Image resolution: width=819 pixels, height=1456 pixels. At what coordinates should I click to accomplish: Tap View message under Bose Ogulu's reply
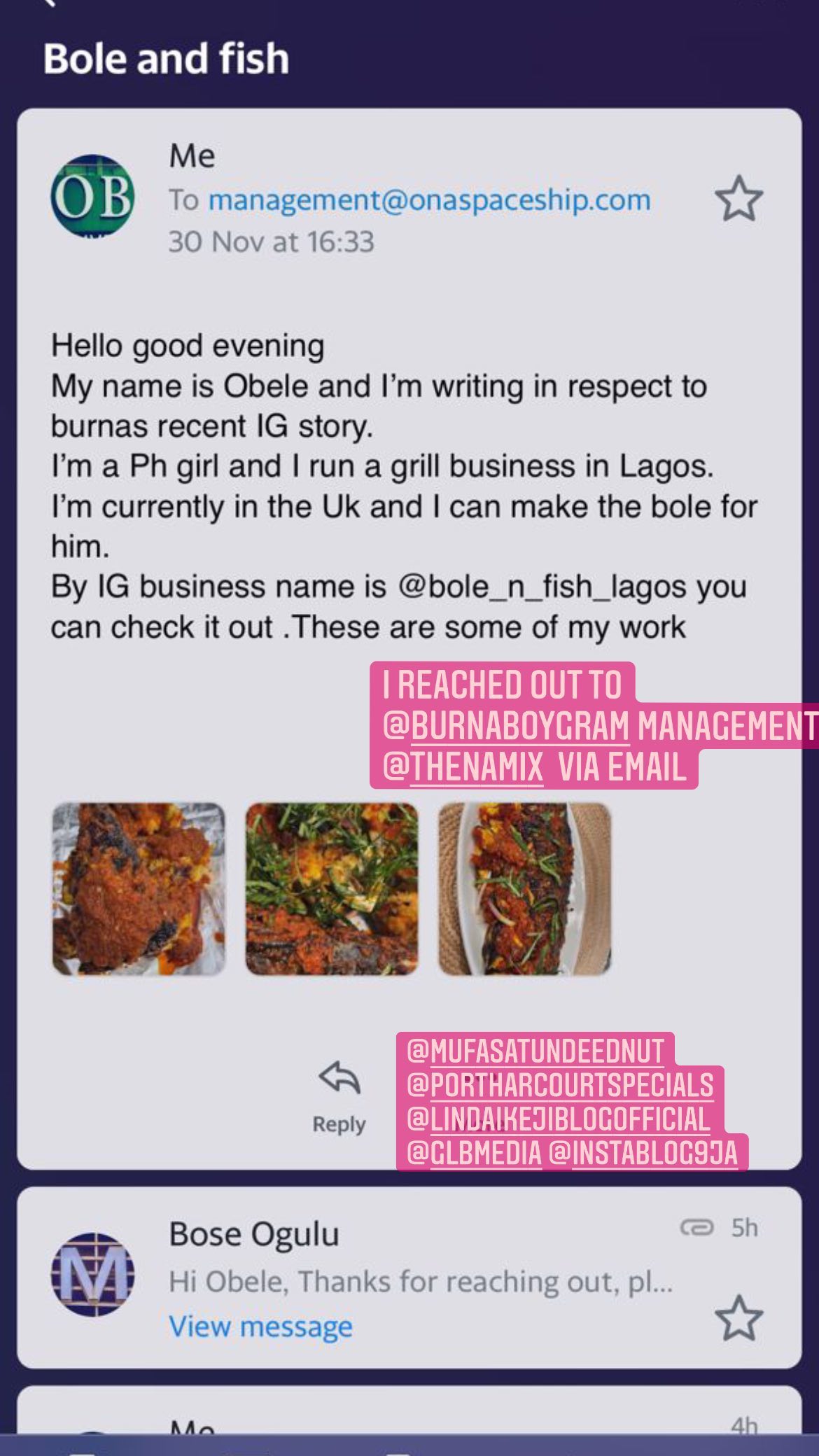(260, 1326)
